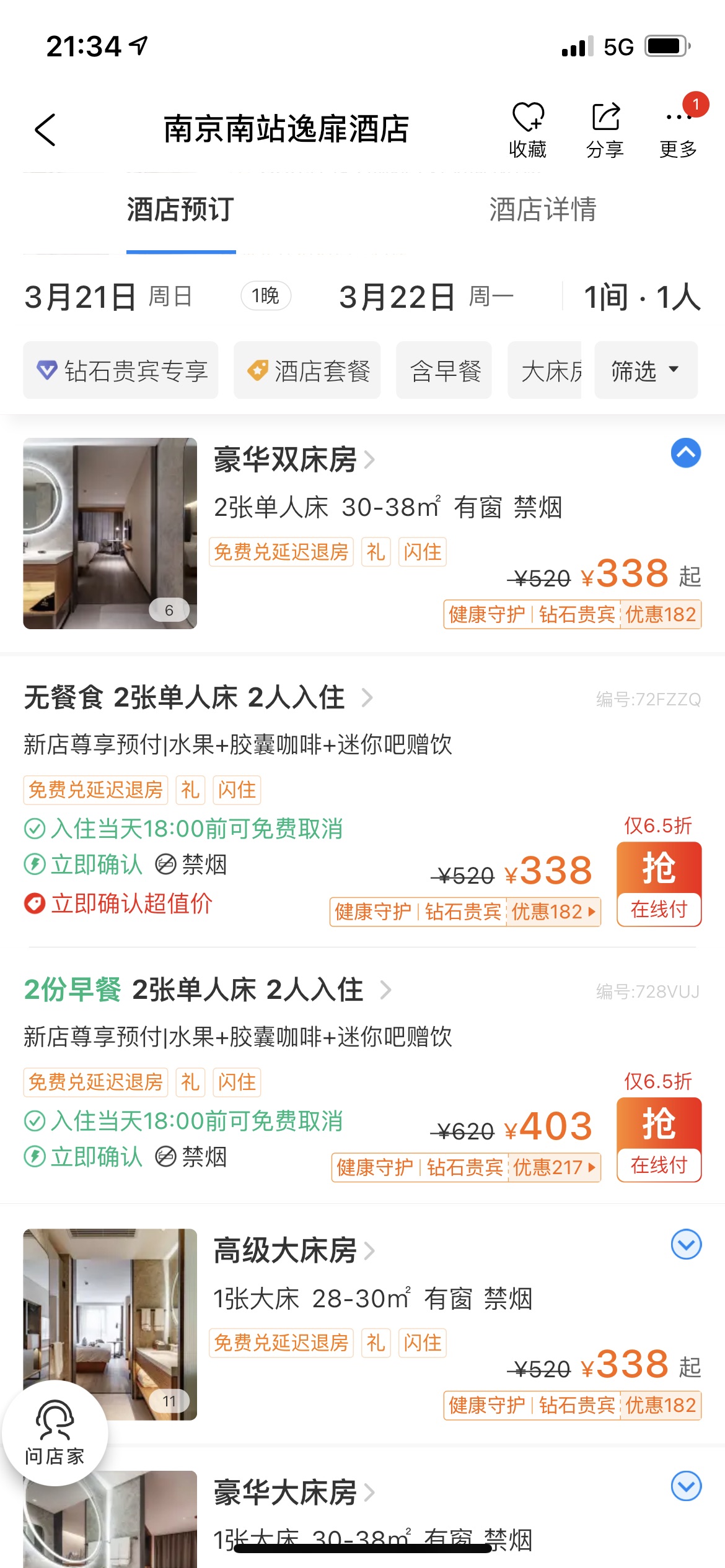Filter by 钻石贵宾专享 chip
The image size is (725, 1568).
pyautogui.click(x=121, y=370)
